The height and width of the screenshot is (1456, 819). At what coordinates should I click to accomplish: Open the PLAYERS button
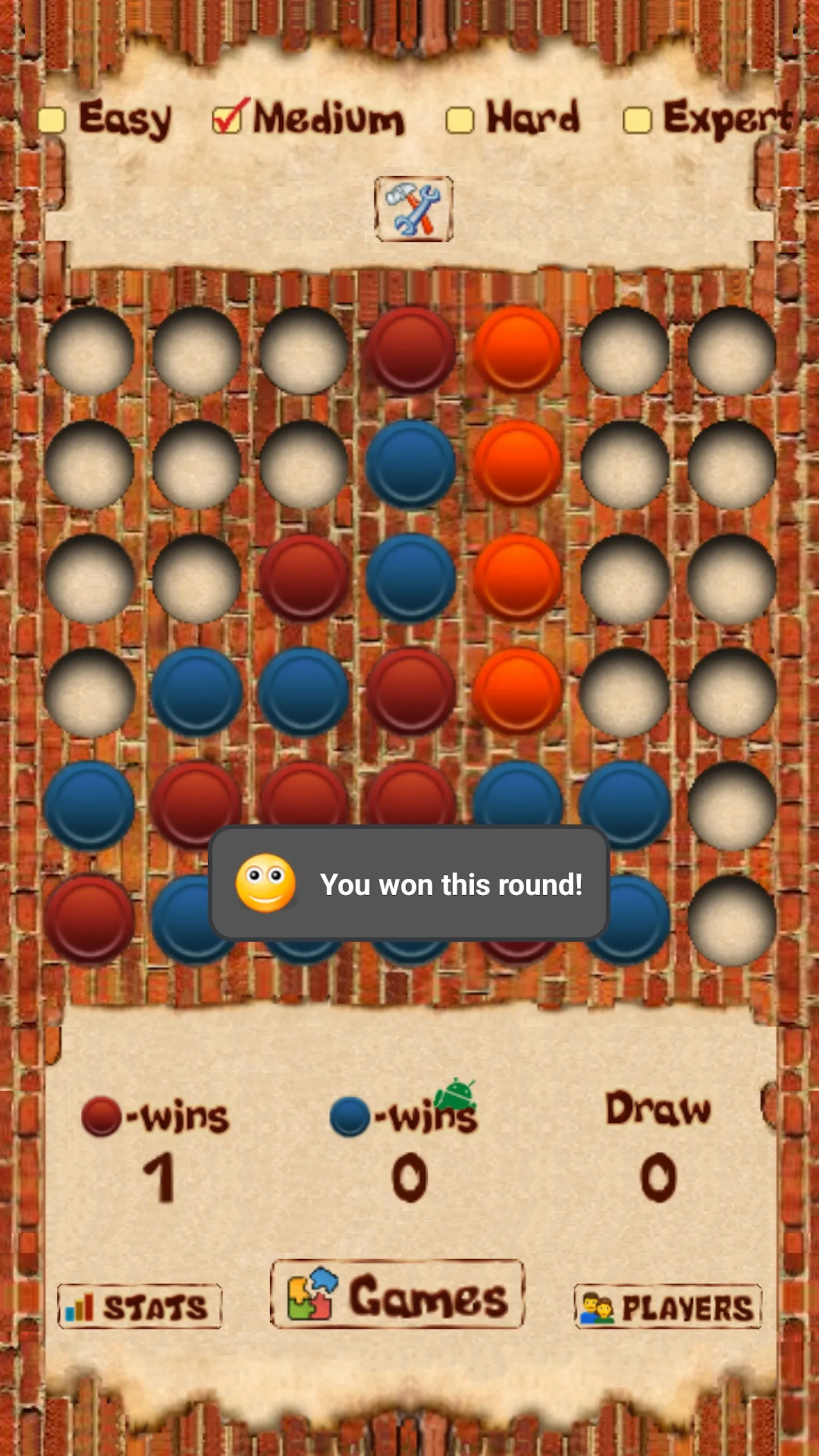tap(668, 1306)
